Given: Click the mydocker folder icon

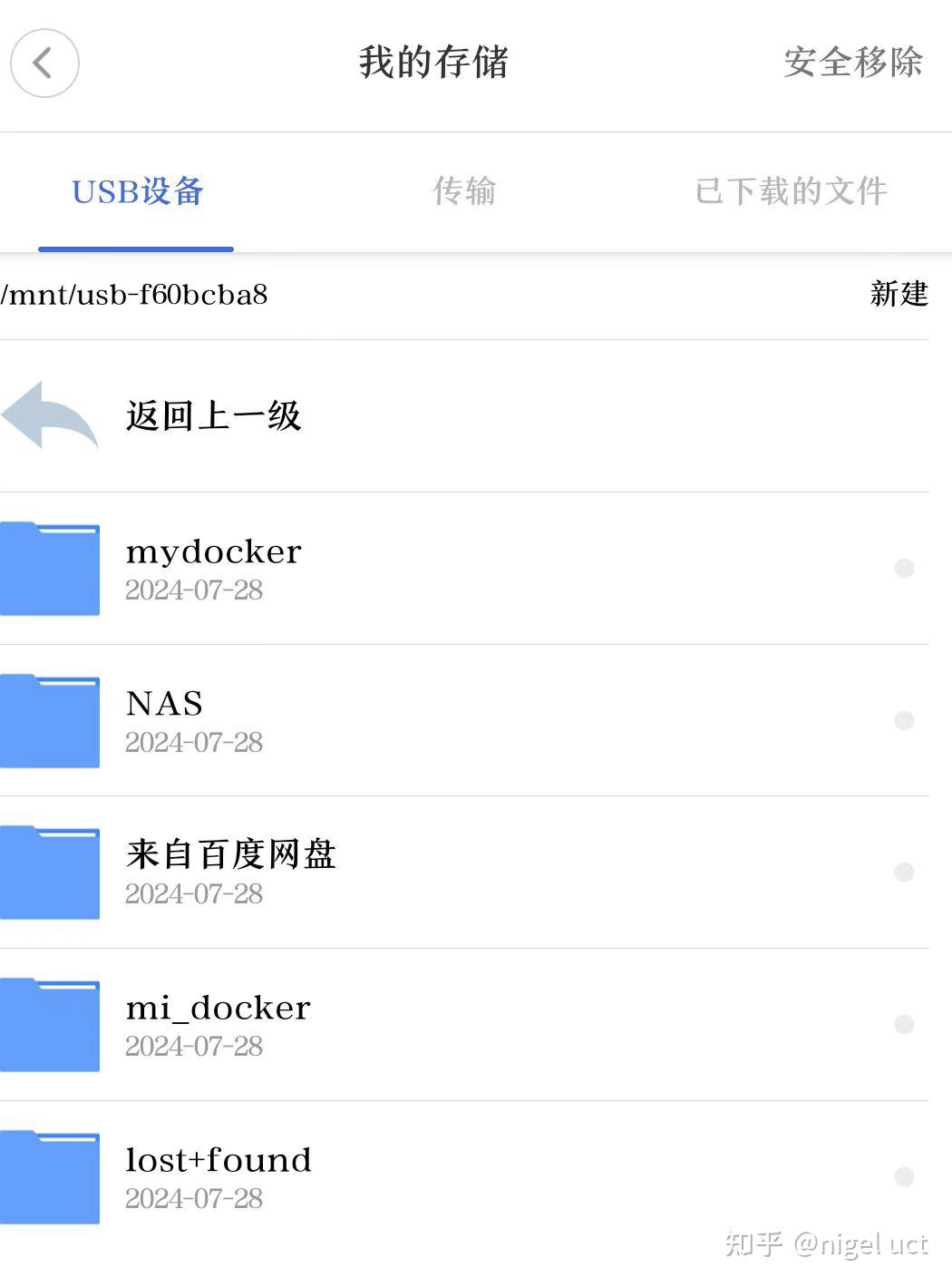Looking at the screenshot, I should 50,569.
